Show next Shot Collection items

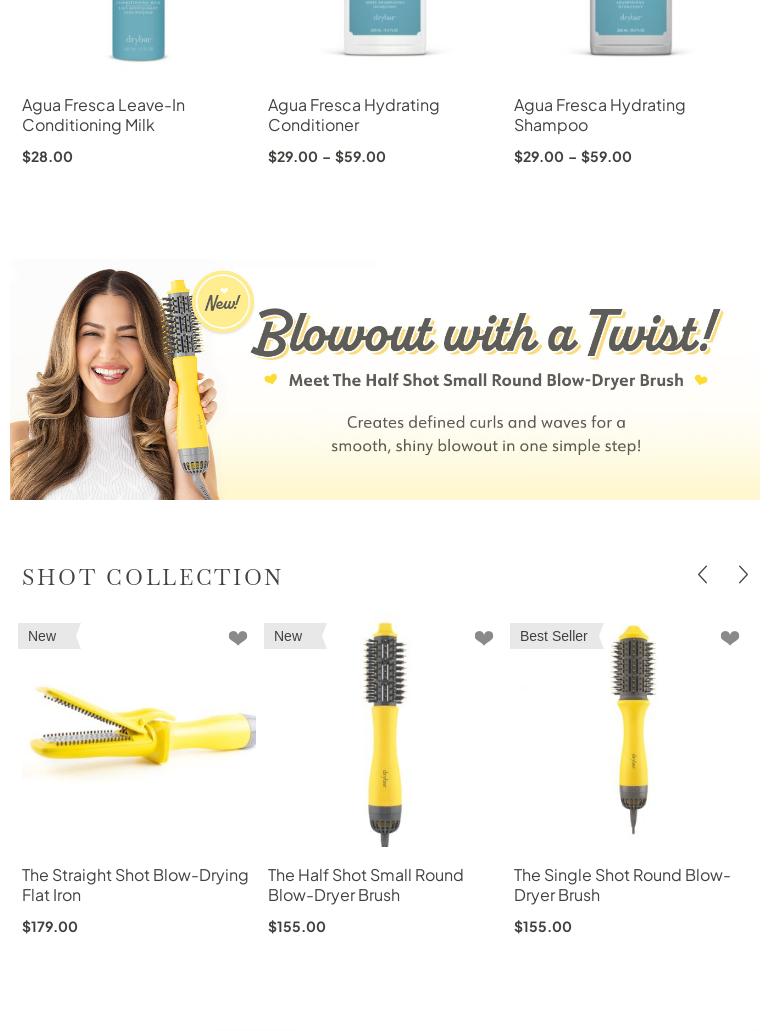pyautogui.click(x=743, y=575)
